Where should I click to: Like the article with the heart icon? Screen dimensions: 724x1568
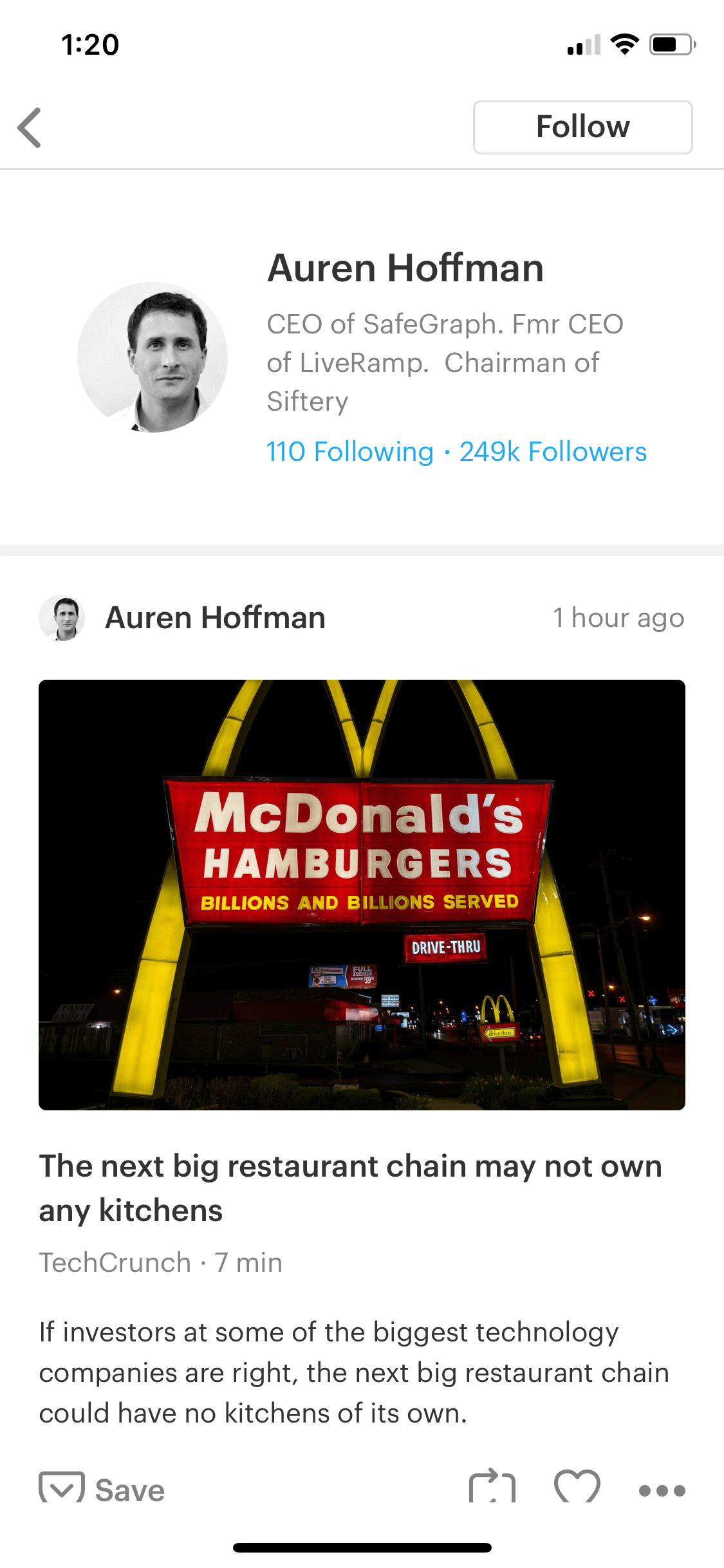(577, 1487)
